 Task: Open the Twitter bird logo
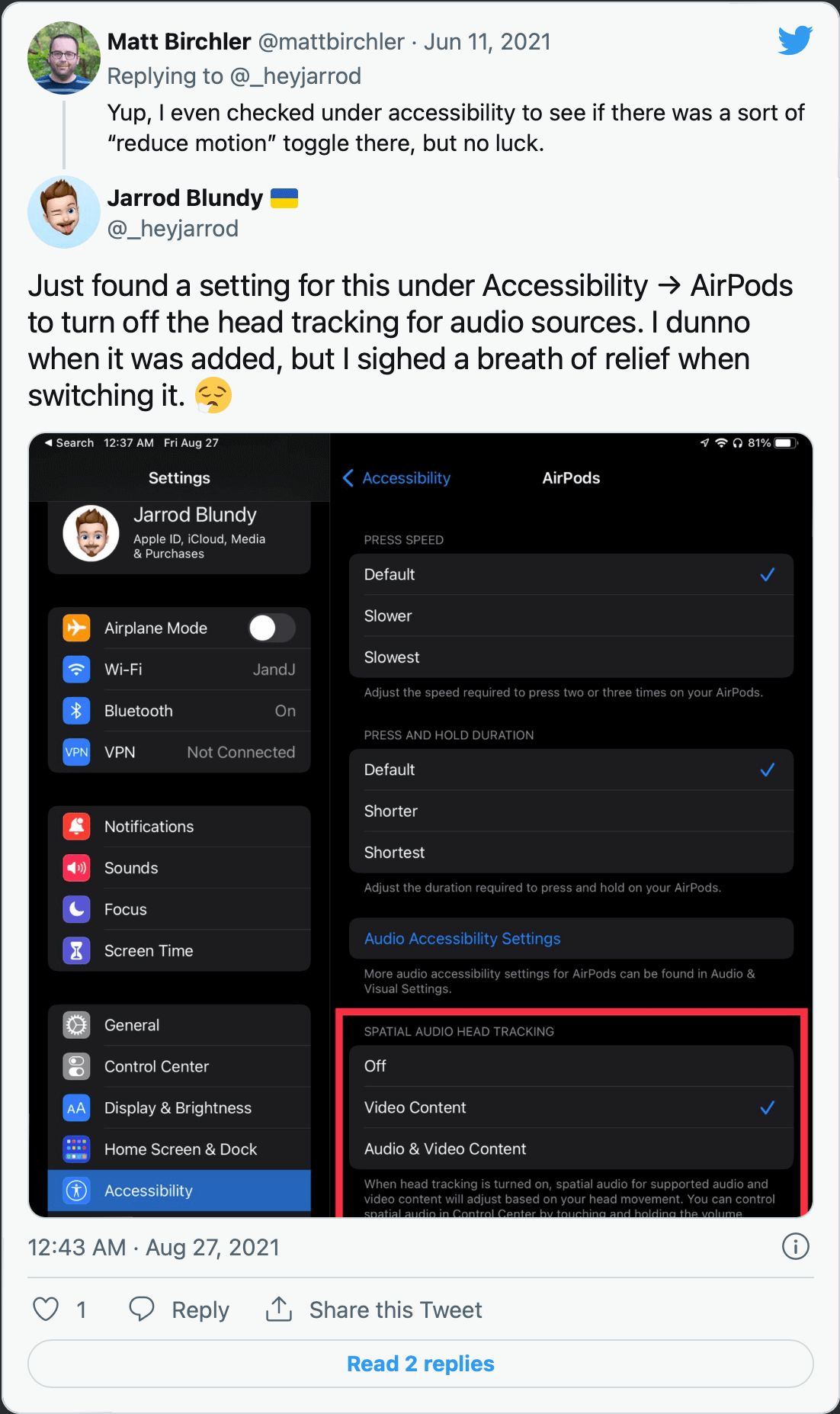[x=795, y=40]
